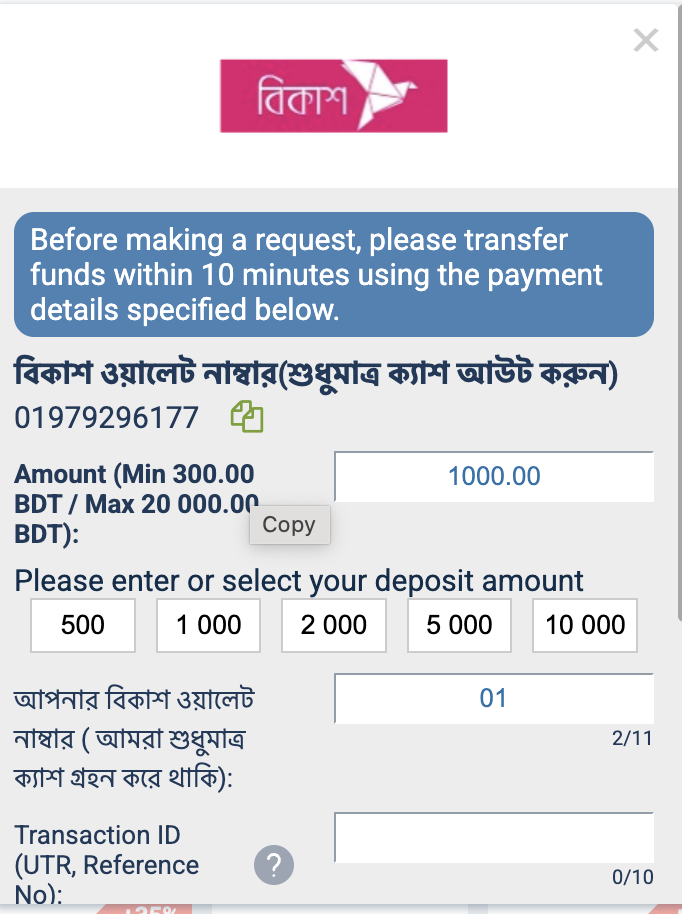This screenshot has width=682, height=914.
Task: Pick the 5 000 deposit amount
Action: (x=459, y=625)
